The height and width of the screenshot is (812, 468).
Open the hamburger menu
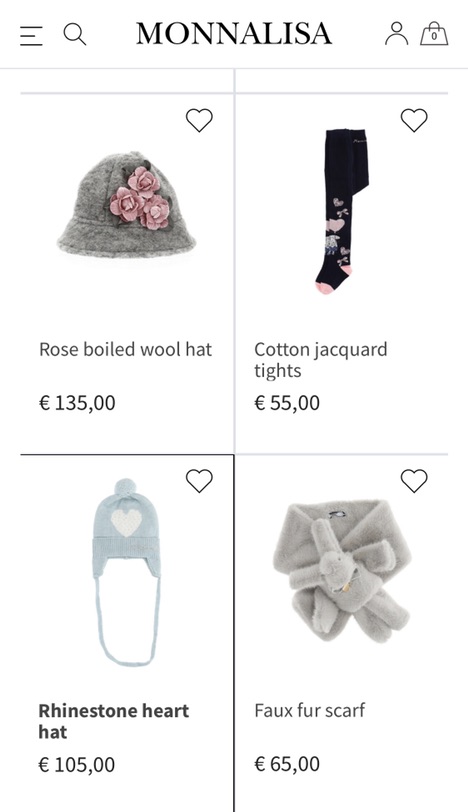[31, 36]
